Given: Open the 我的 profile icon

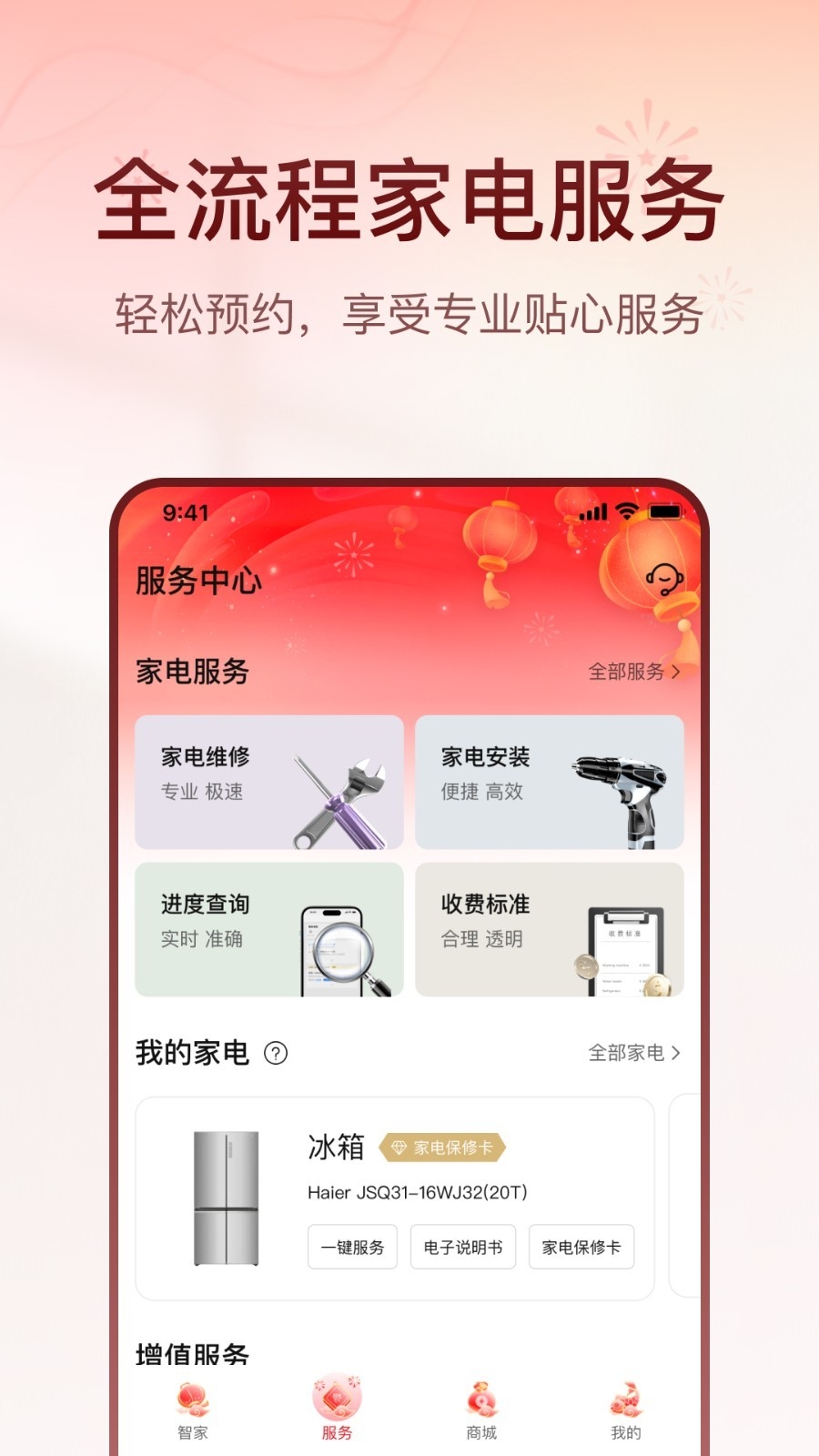Looking at the screenshot, I should pos(626,1399).
